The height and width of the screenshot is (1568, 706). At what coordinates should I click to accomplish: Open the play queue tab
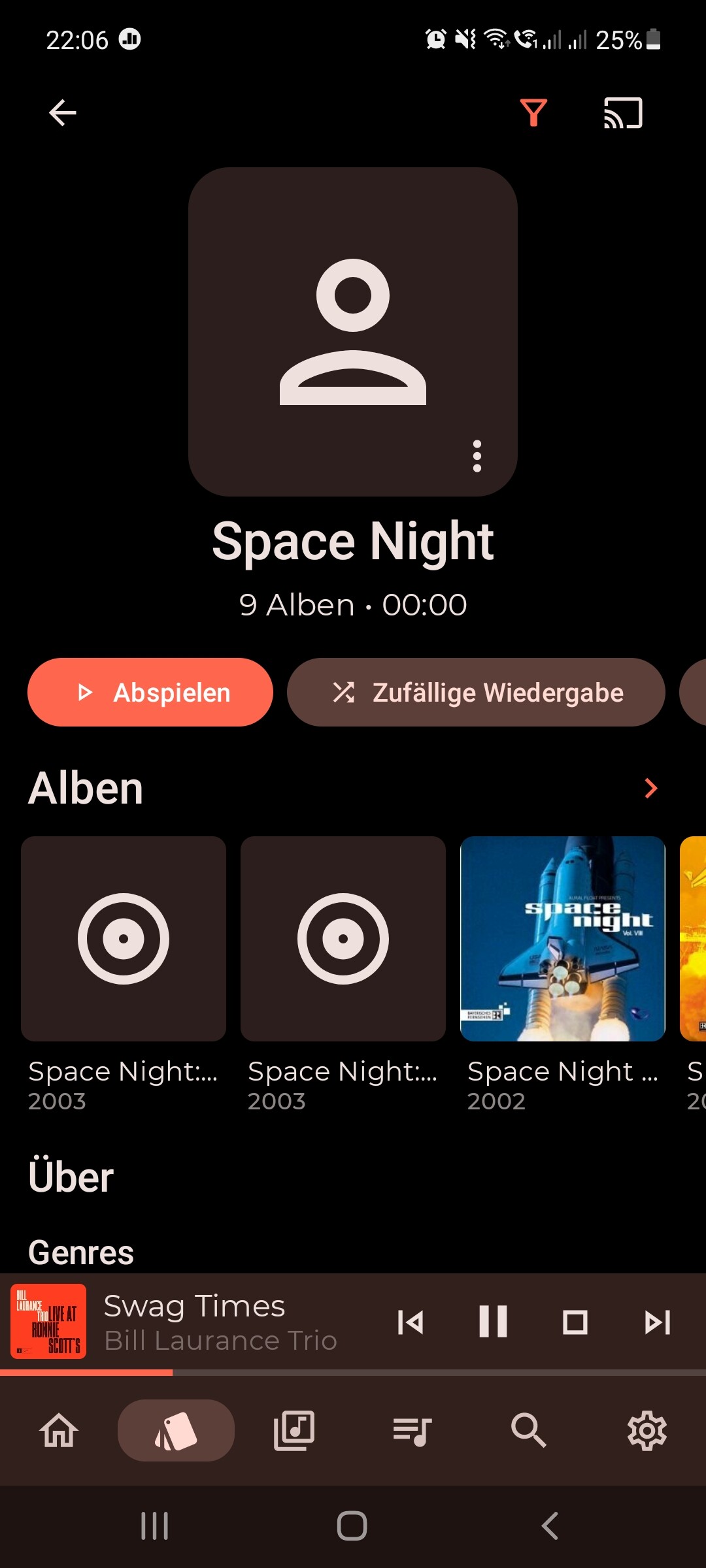coord(412,1430)
